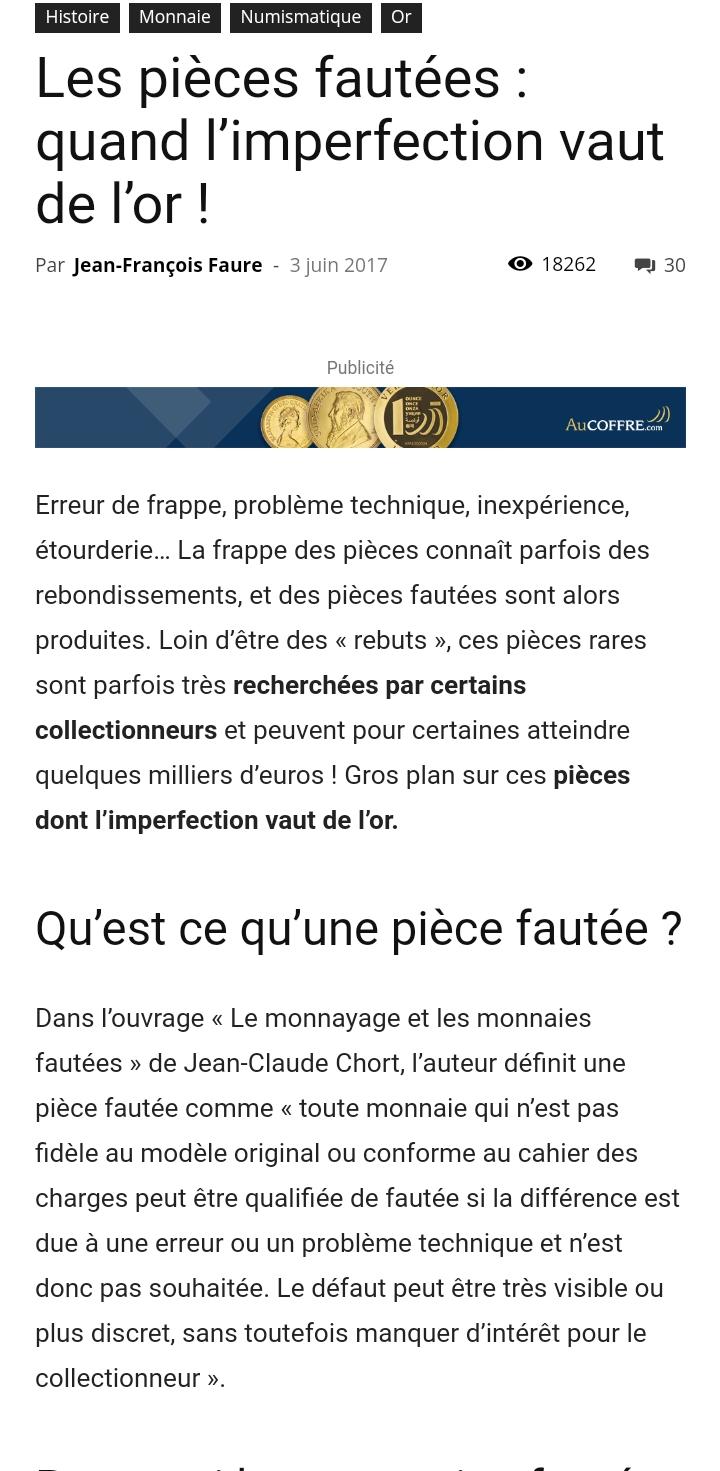
Task: Open the AuCoffre advertisement banner
Action: (360, 417)
